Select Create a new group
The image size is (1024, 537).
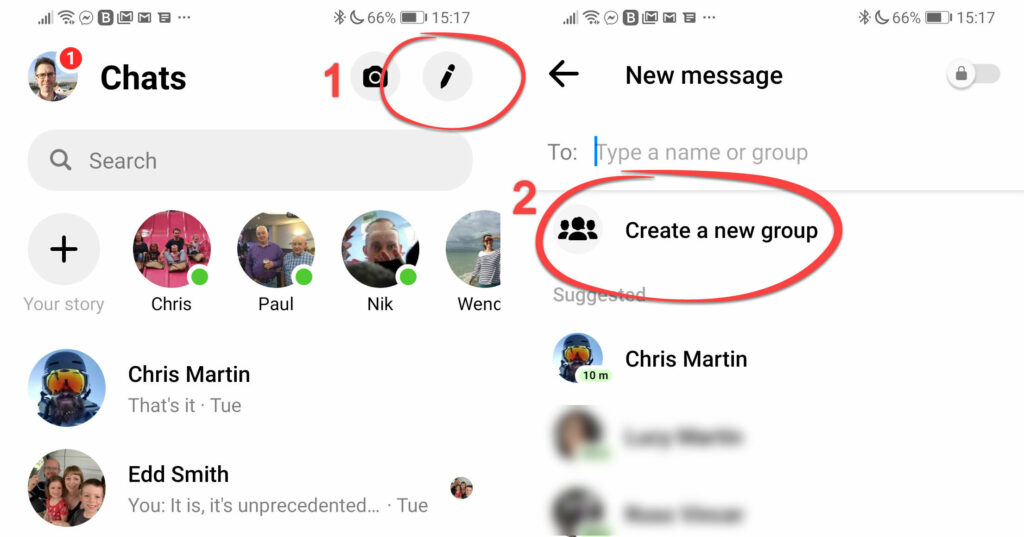(x=720, y=231)
